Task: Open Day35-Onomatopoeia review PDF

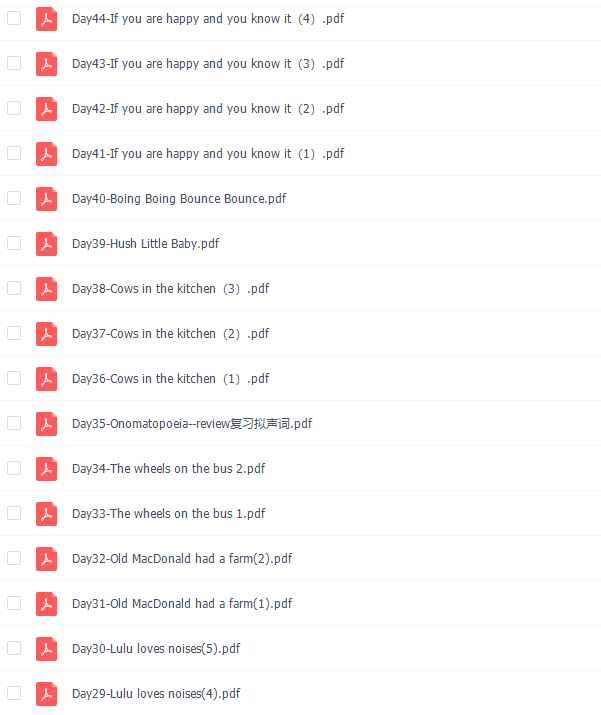Action: tap(191, 424)
